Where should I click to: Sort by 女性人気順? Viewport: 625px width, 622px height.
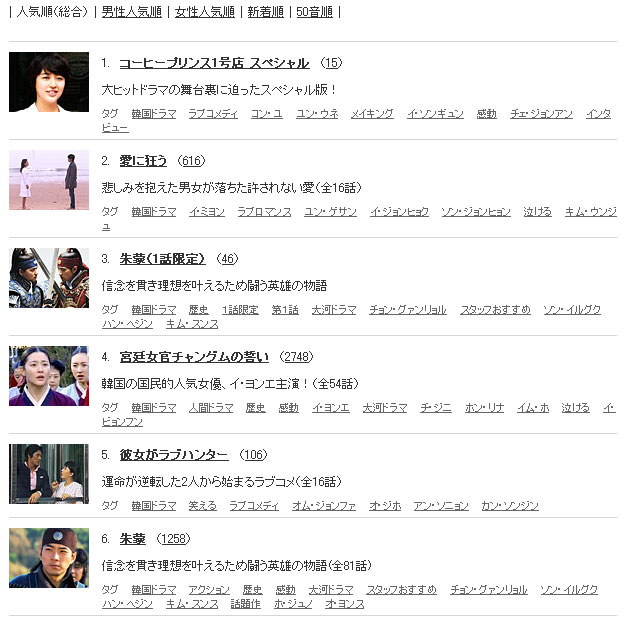click(x=204, y=12)
